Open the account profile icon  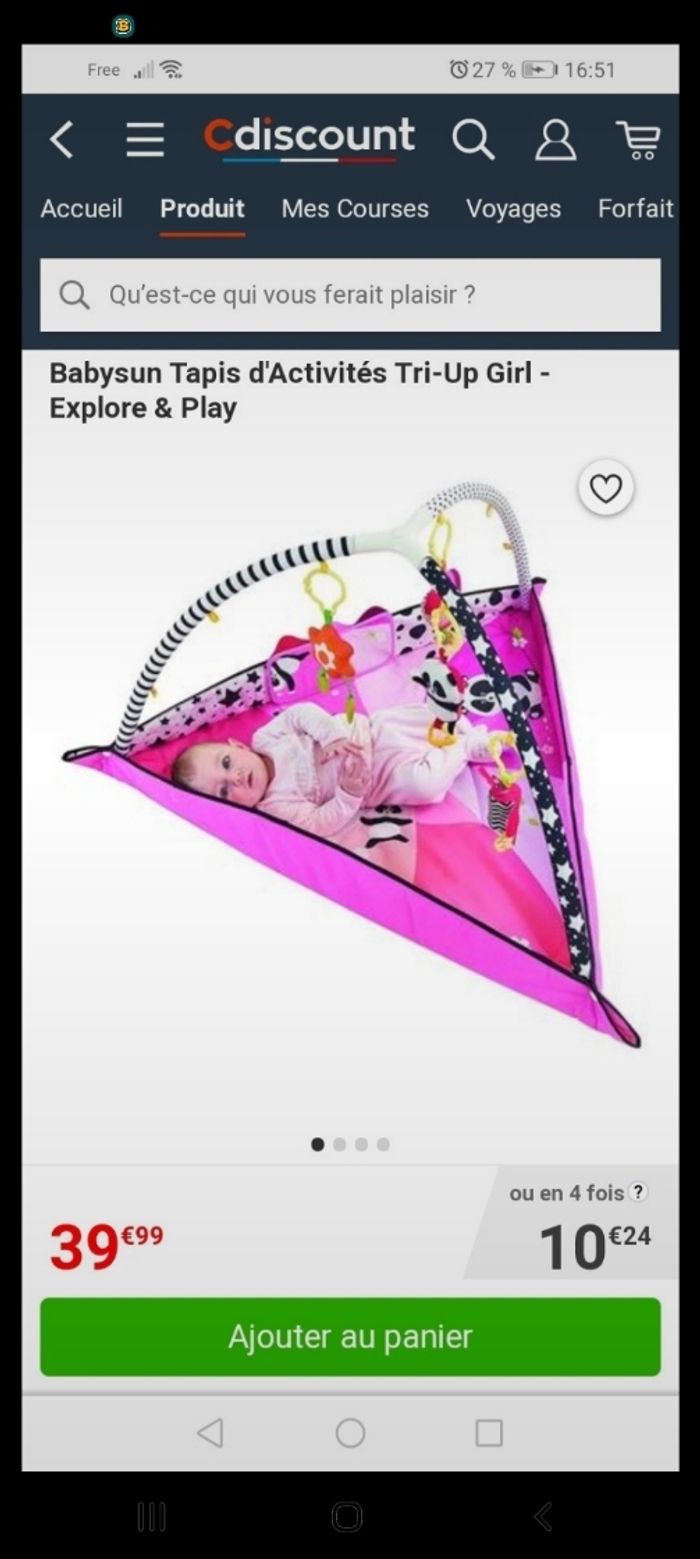[555, 140]
